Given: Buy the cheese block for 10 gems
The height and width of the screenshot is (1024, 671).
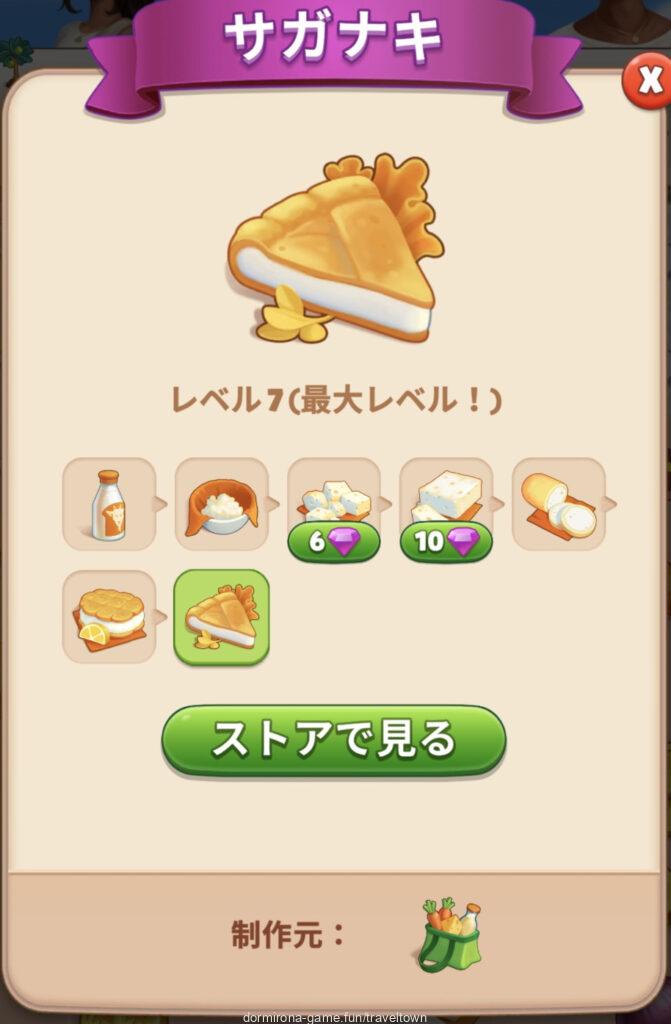Looking at the screenshot, I should pos(446,542).
